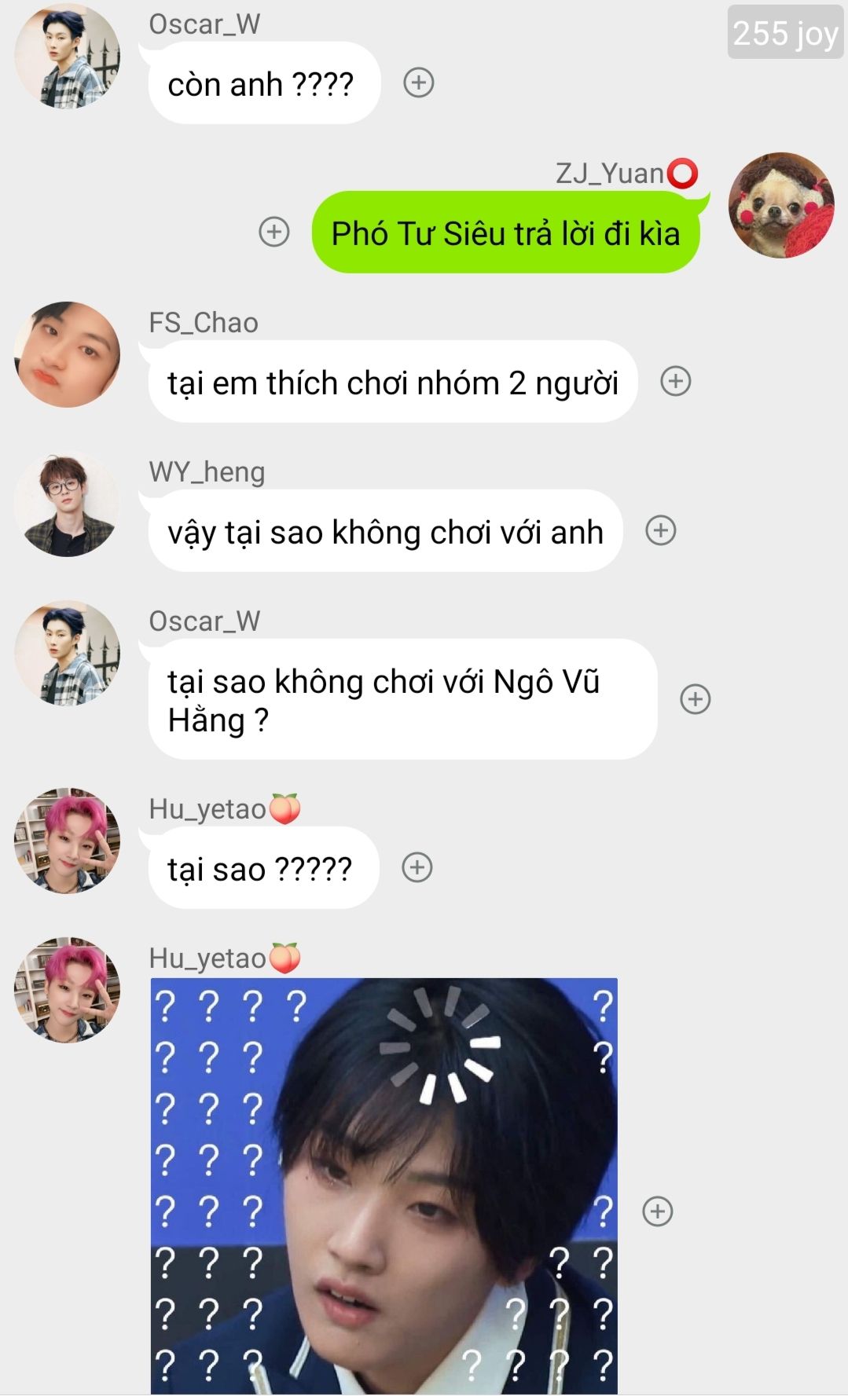Open the question-mark meme image sent by Hu_yetao

tap(384, 1185)
